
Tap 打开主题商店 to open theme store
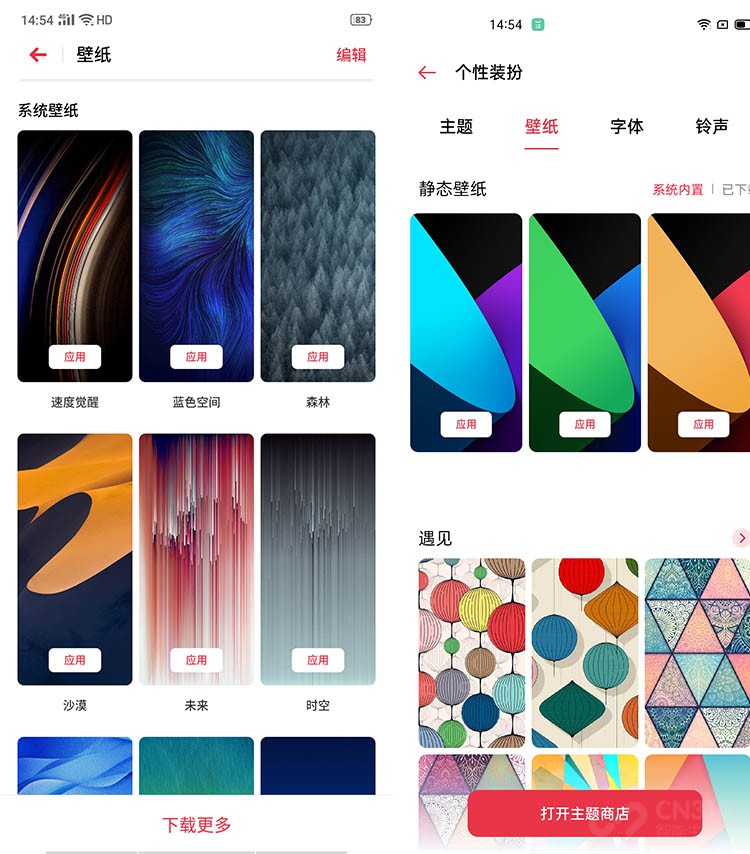tap(585, 813)
